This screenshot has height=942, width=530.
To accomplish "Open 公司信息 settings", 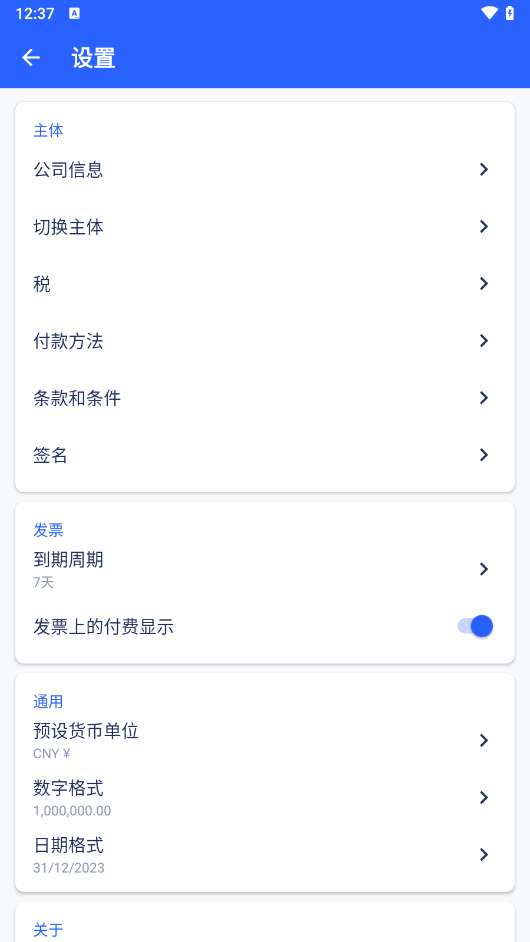I will tap(265, 170).
